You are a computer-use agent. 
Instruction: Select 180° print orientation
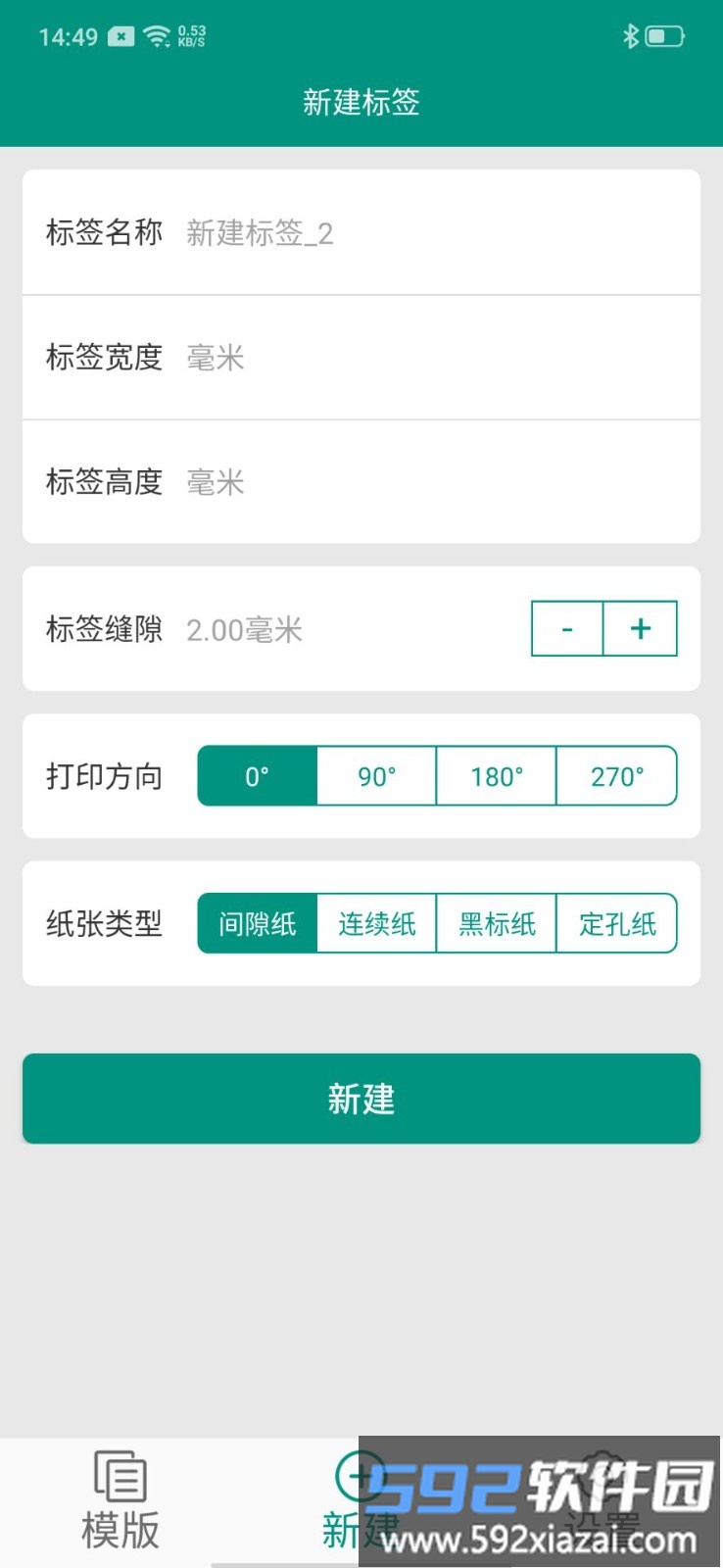pyautogui.click(x=496, y=776)
